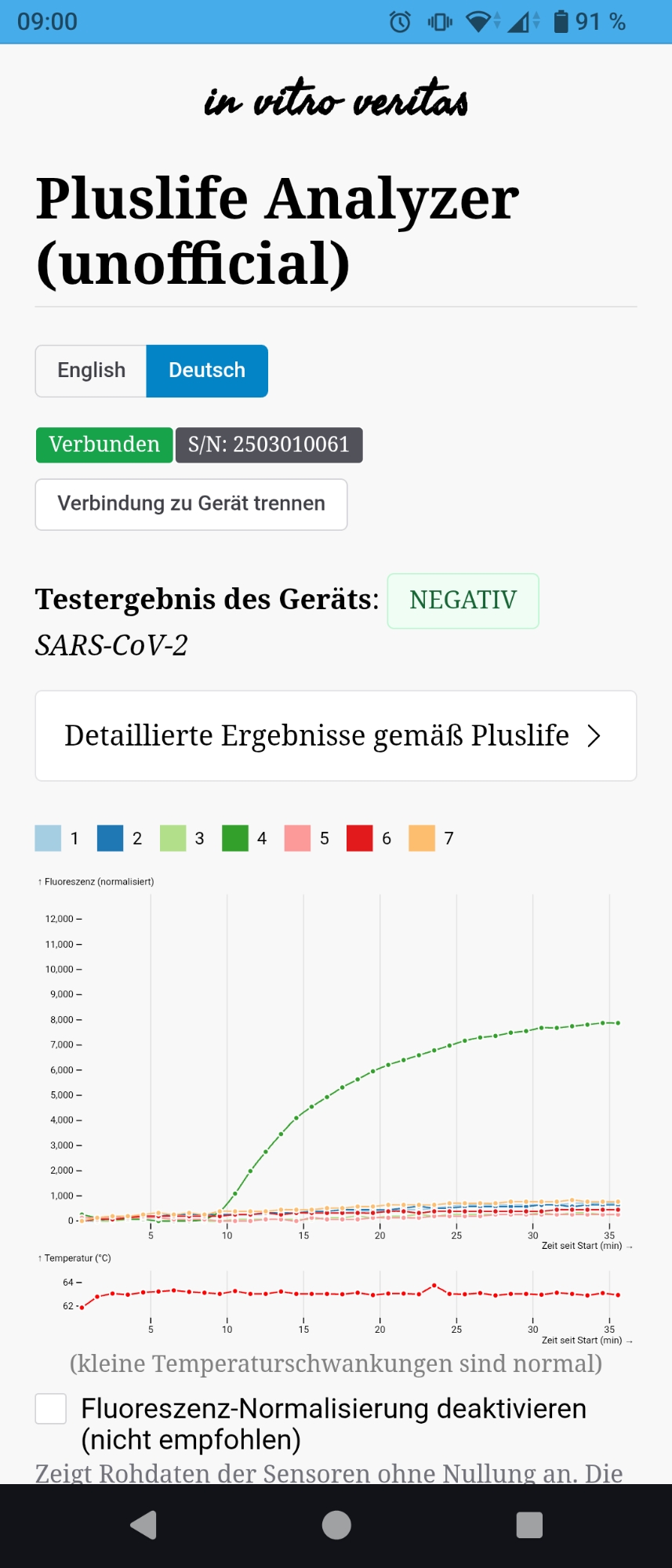This screenshot has height=1568, width=672.
Task: Select the Deutsch language option
Action: [207, 371]
